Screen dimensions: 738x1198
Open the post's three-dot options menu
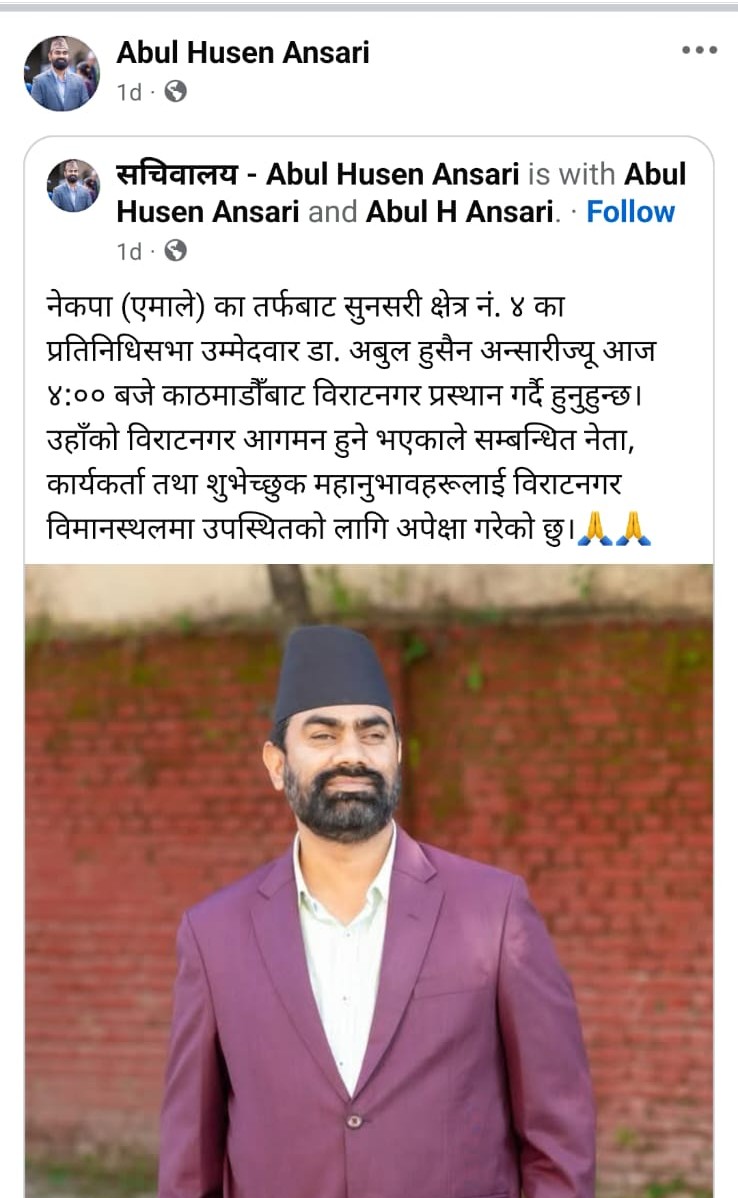pyautogui.click(x=699, y=51)
